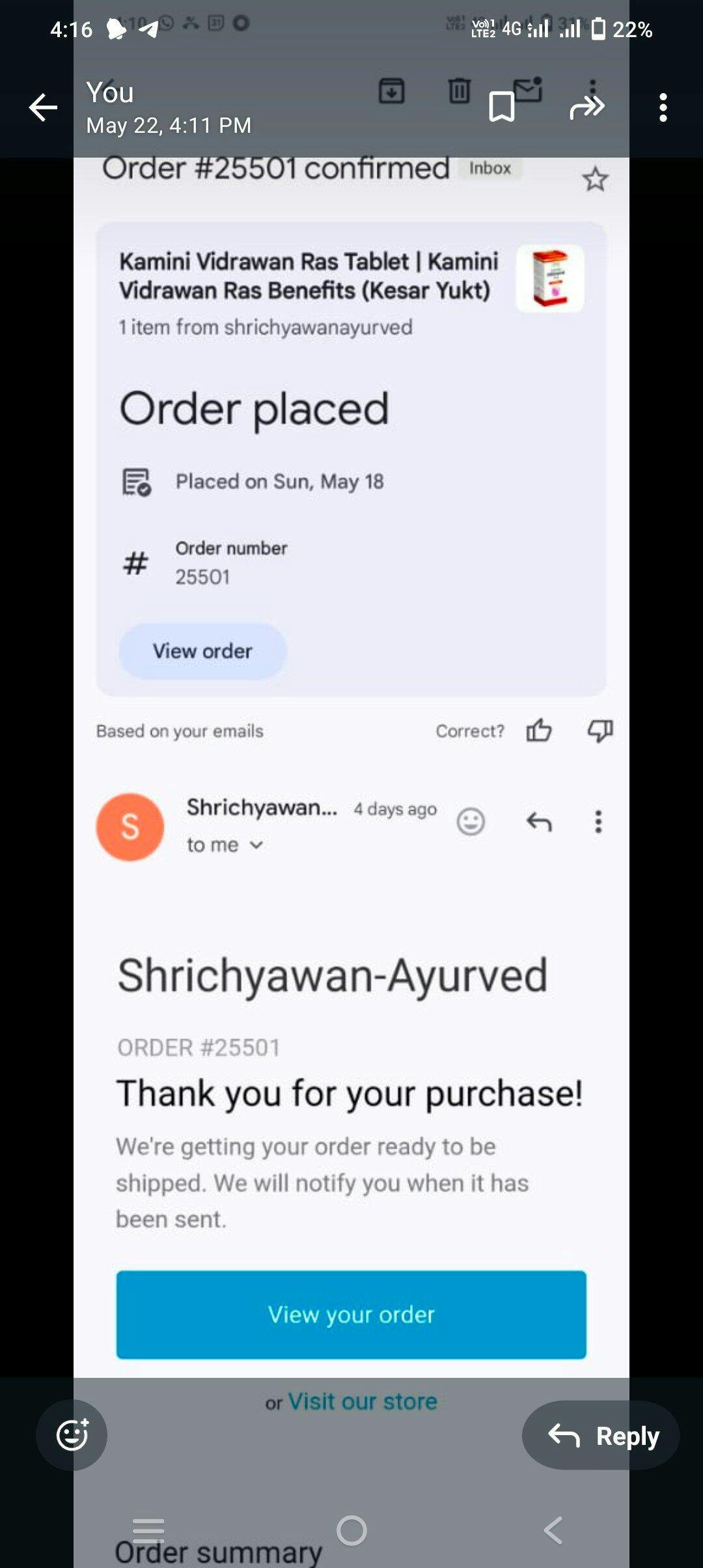
Task: Reply to this image message
Action: (601, 1435)
